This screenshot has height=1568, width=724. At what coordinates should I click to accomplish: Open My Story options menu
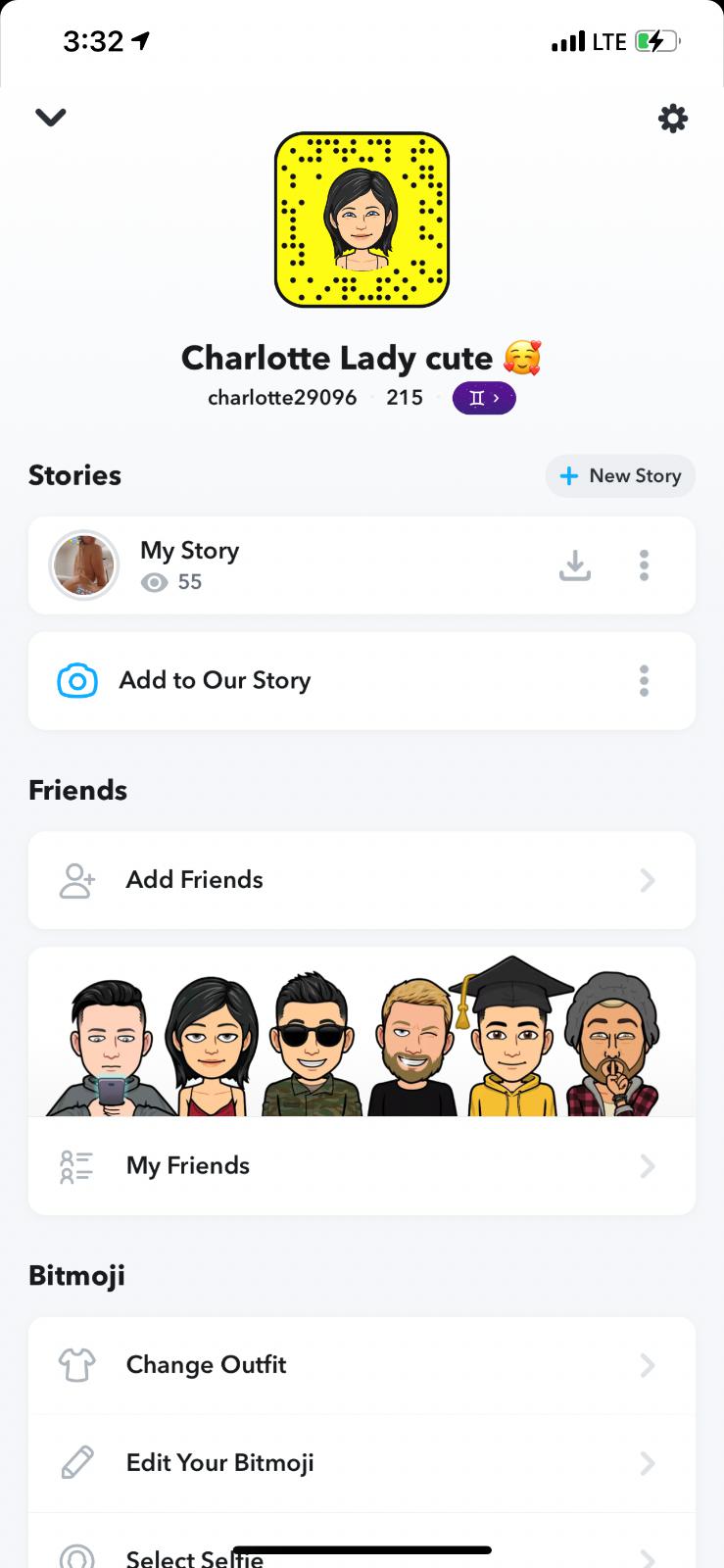644,564
